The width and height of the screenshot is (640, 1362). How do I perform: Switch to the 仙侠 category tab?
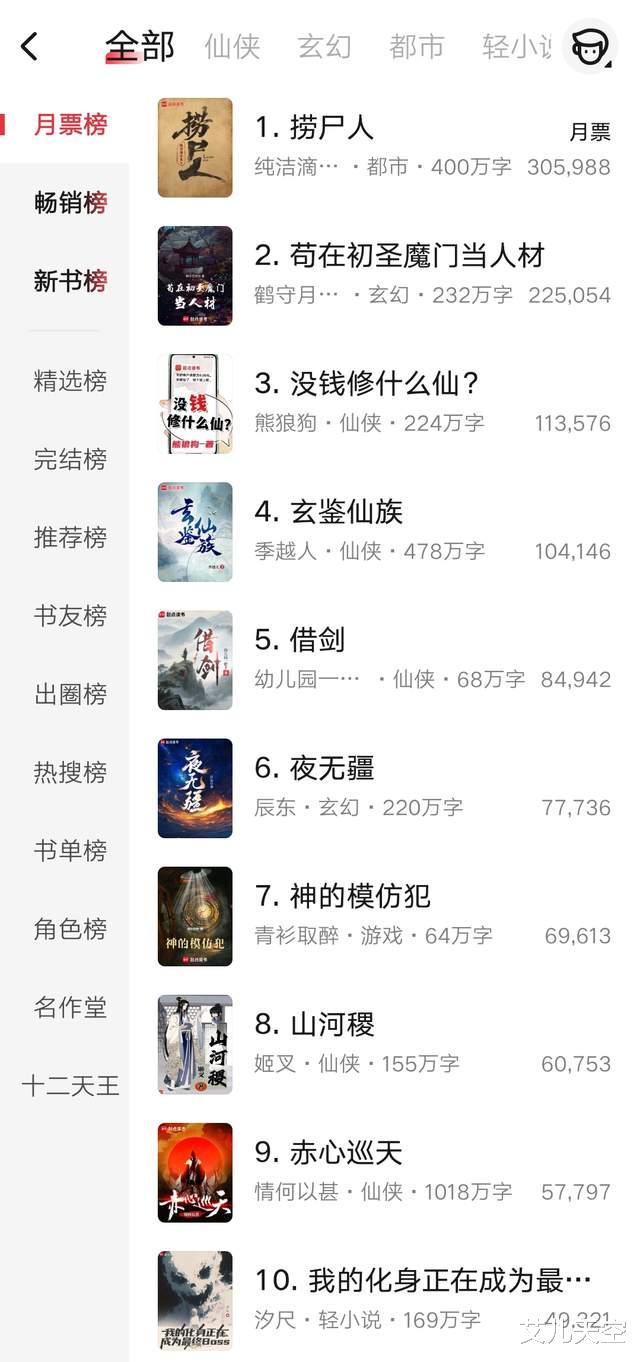(232, 46)
